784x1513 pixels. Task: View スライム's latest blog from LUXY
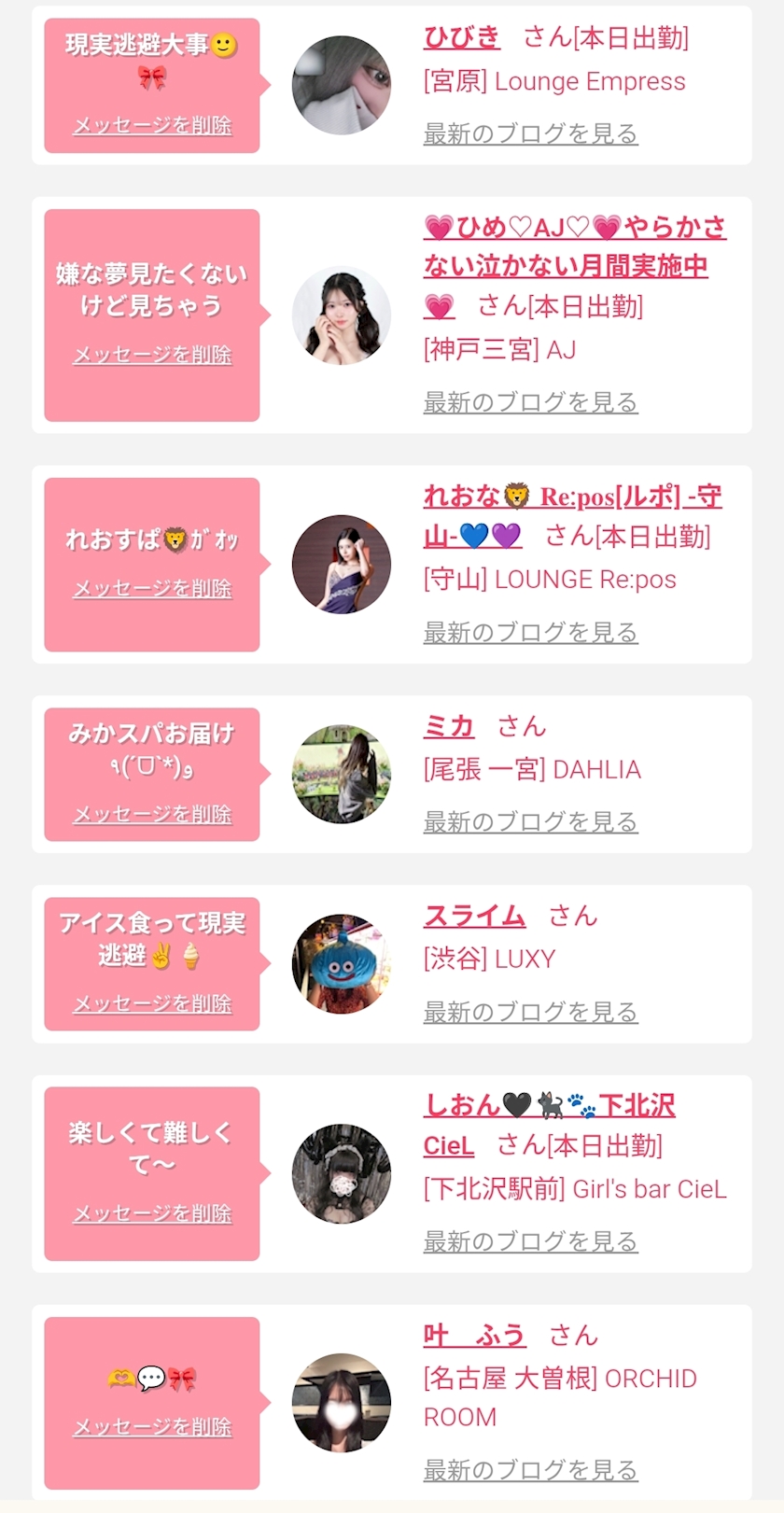(x=530, y=1012)
